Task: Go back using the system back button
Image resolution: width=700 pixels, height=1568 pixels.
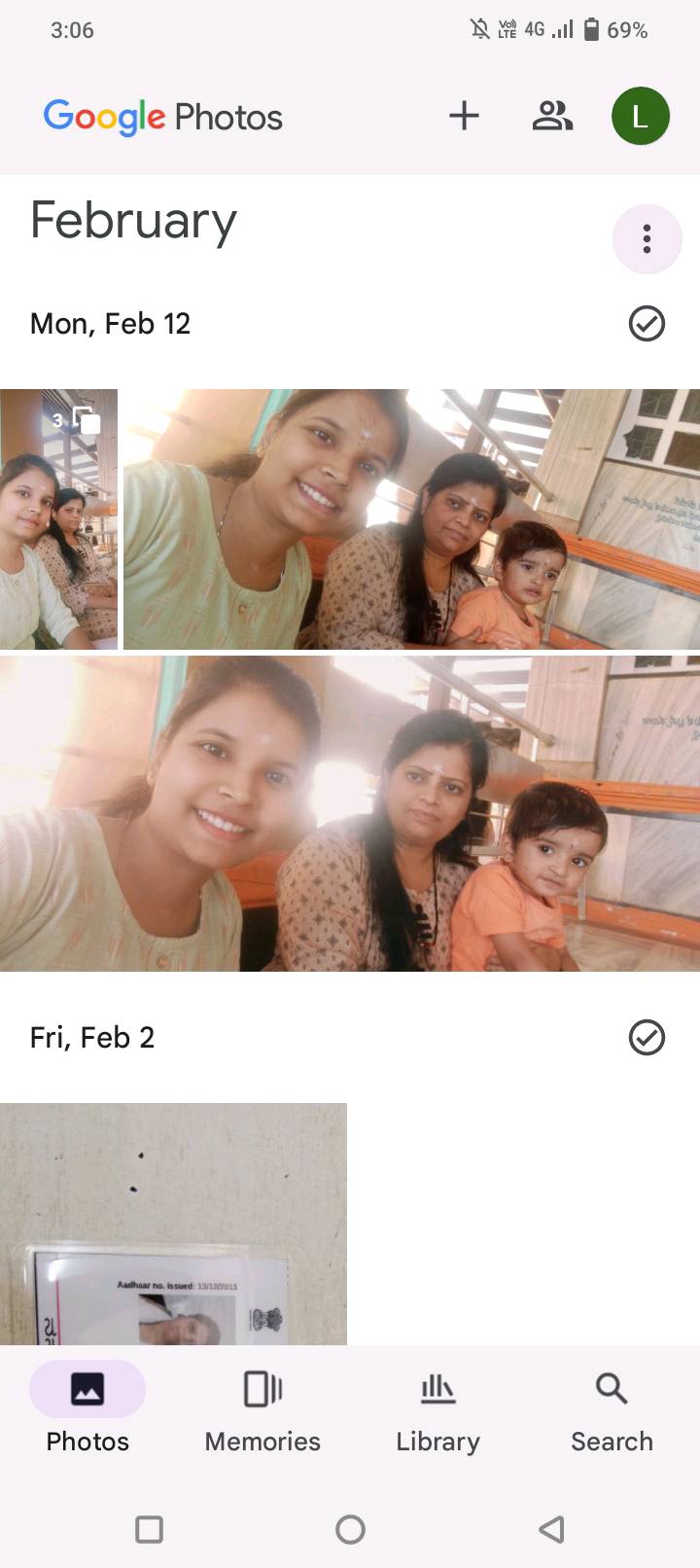Action: [x=551, y=1529]
